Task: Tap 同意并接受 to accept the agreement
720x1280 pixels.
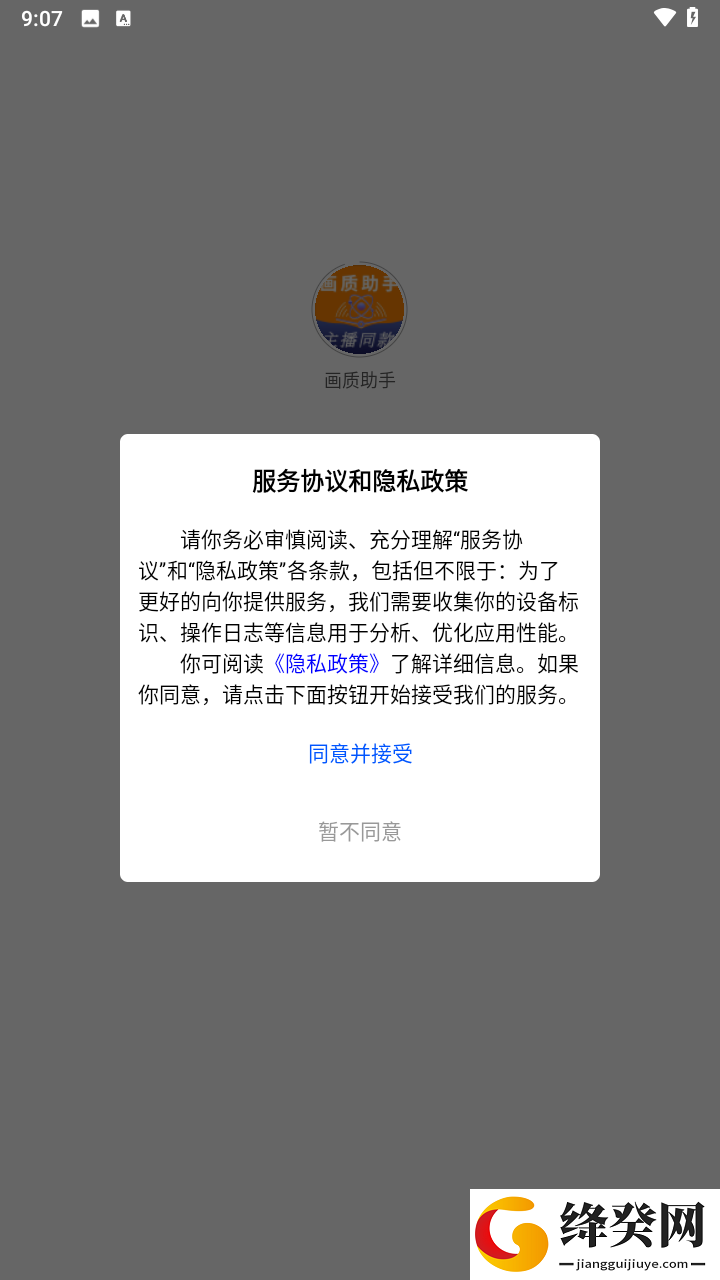Action: coord(360,754)
